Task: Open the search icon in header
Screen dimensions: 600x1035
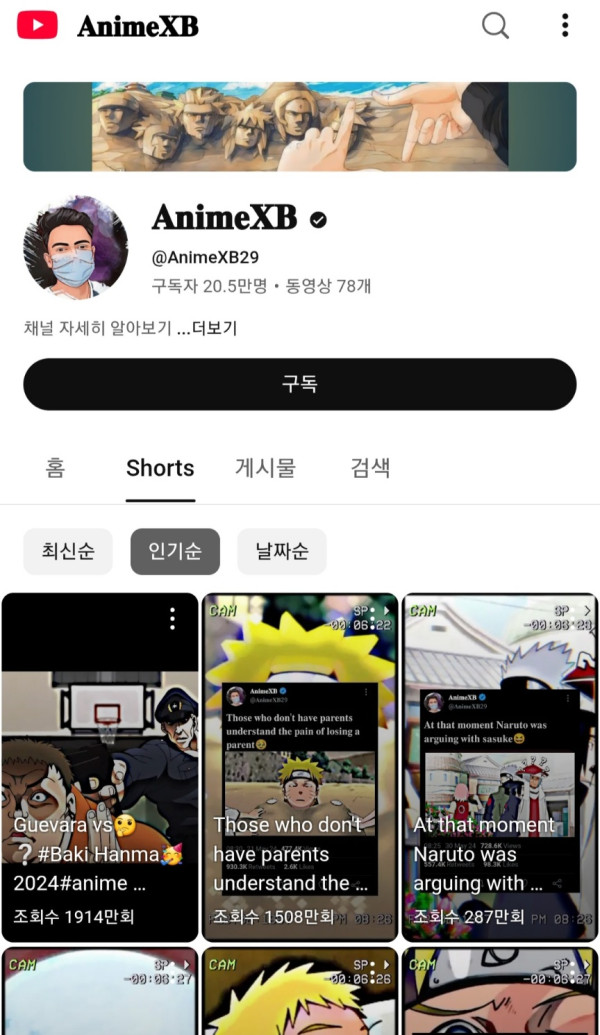Action: 495,25
